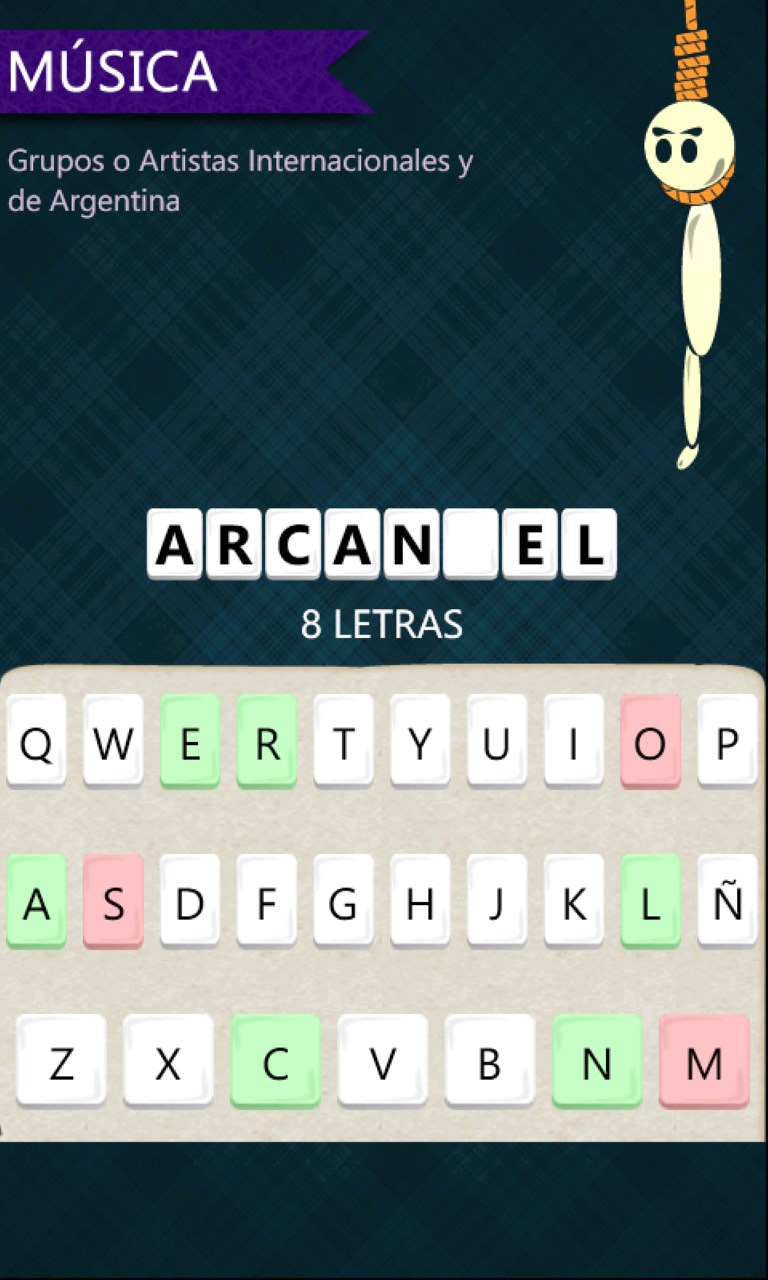The height and width of the screenshot is (1280, 768).
Task: Choose the letter X key
Action: point(168,1062)
